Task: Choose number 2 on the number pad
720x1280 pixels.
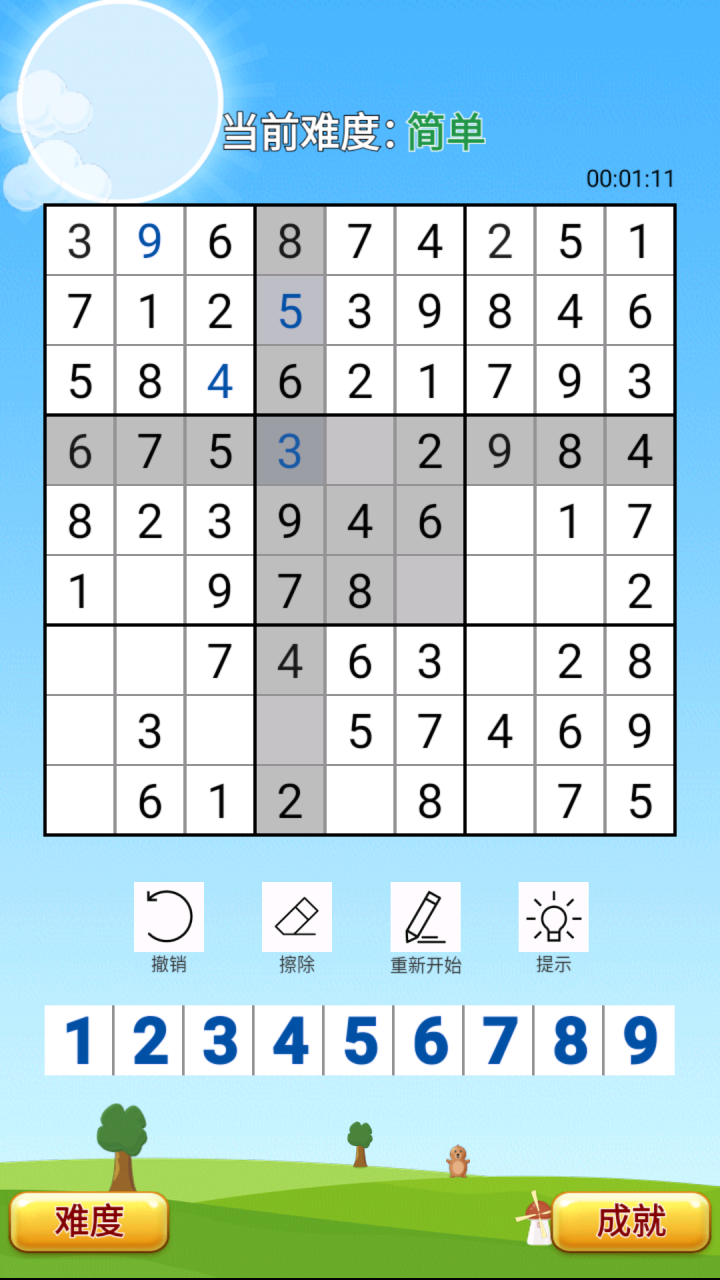Action: [x=149, y=1040]
